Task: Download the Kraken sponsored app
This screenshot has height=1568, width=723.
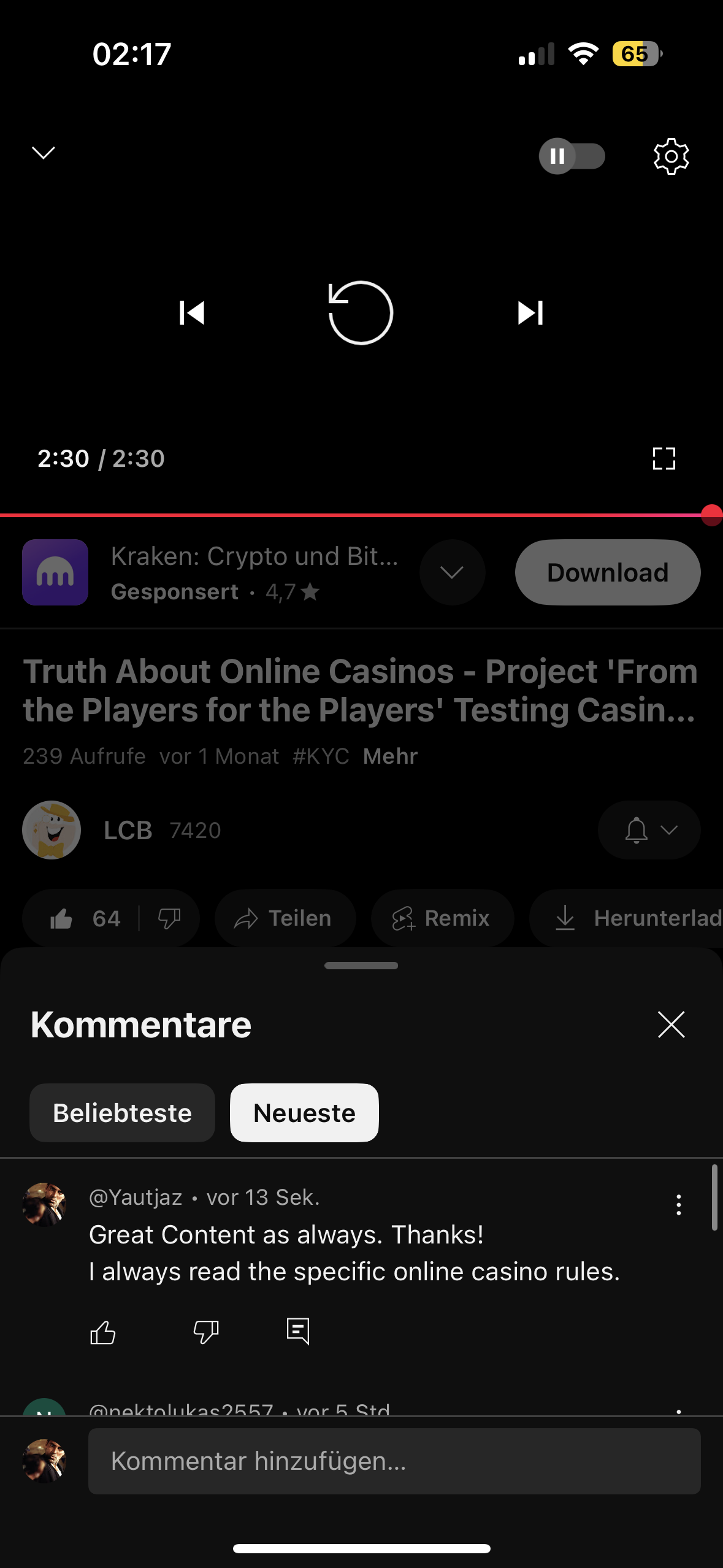Action: pyautogui.click(x=607, y=572)
